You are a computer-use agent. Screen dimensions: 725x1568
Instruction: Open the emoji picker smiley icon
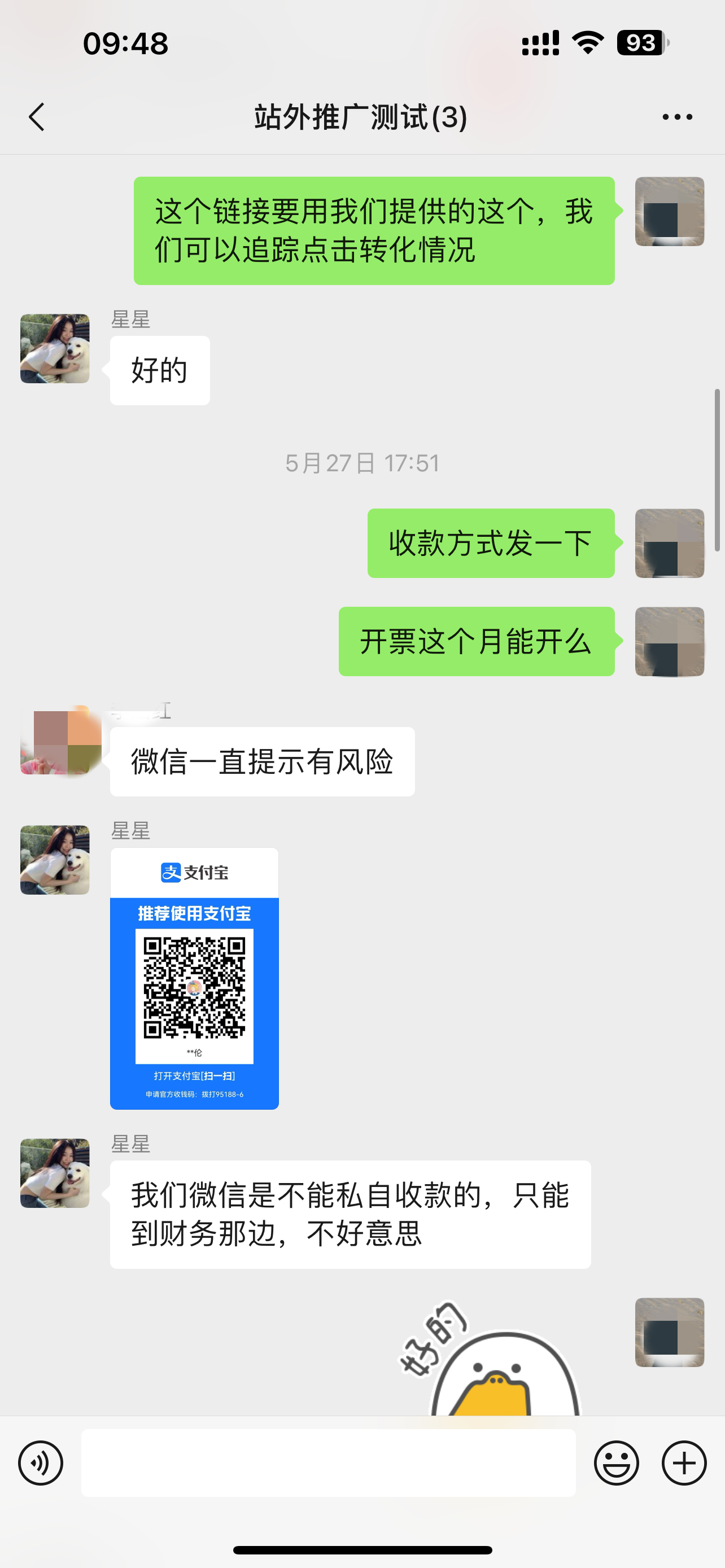click(617, 1462)
